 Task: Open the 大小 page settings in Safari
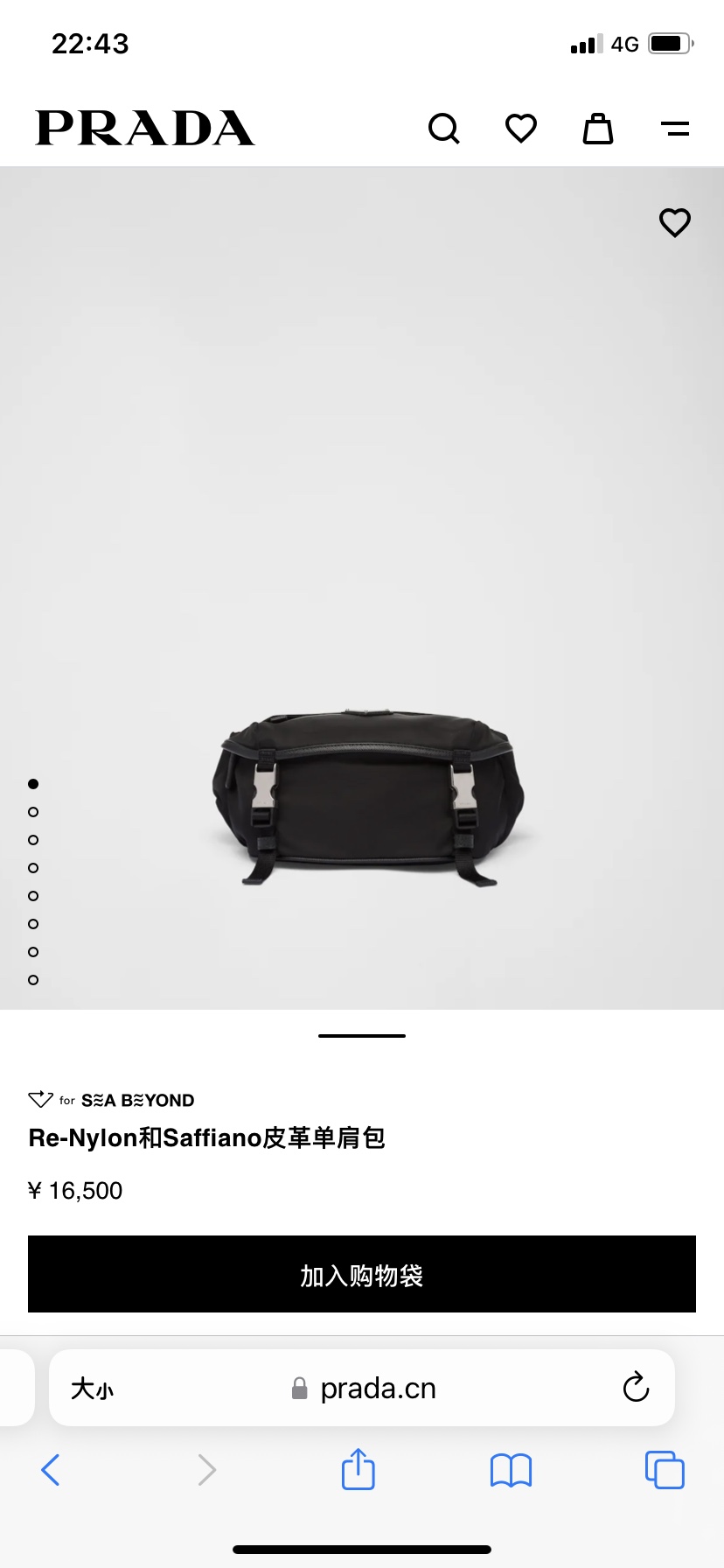(92, 1389)
